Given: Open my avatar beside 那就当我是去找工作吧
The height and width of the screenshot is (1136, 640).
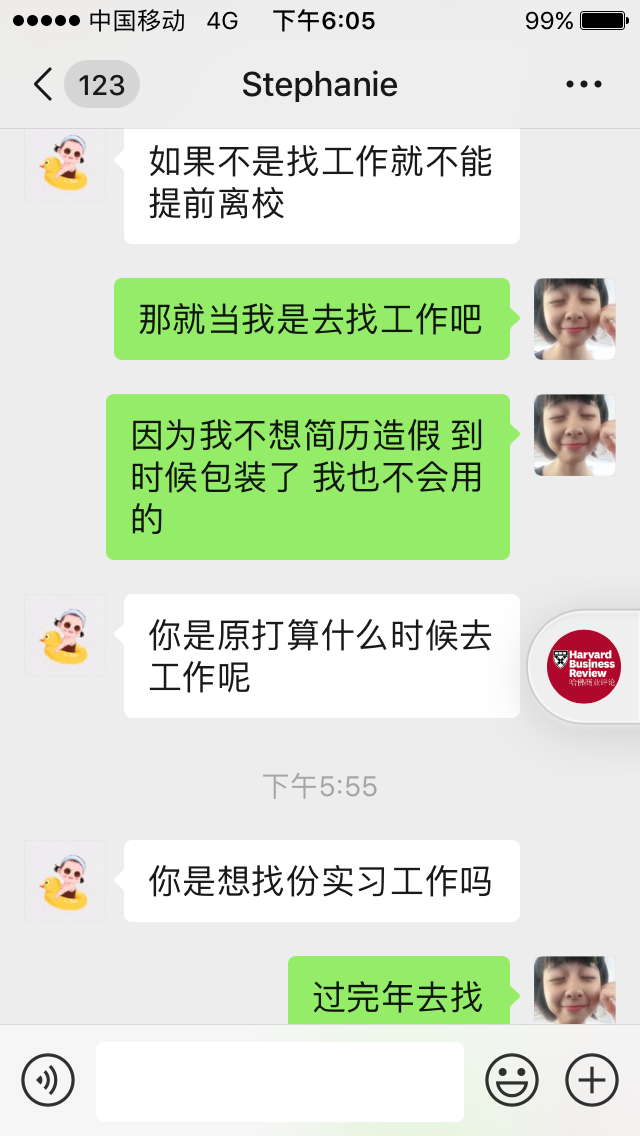Looking at the screenshot, I should click(x=574, y=319).
